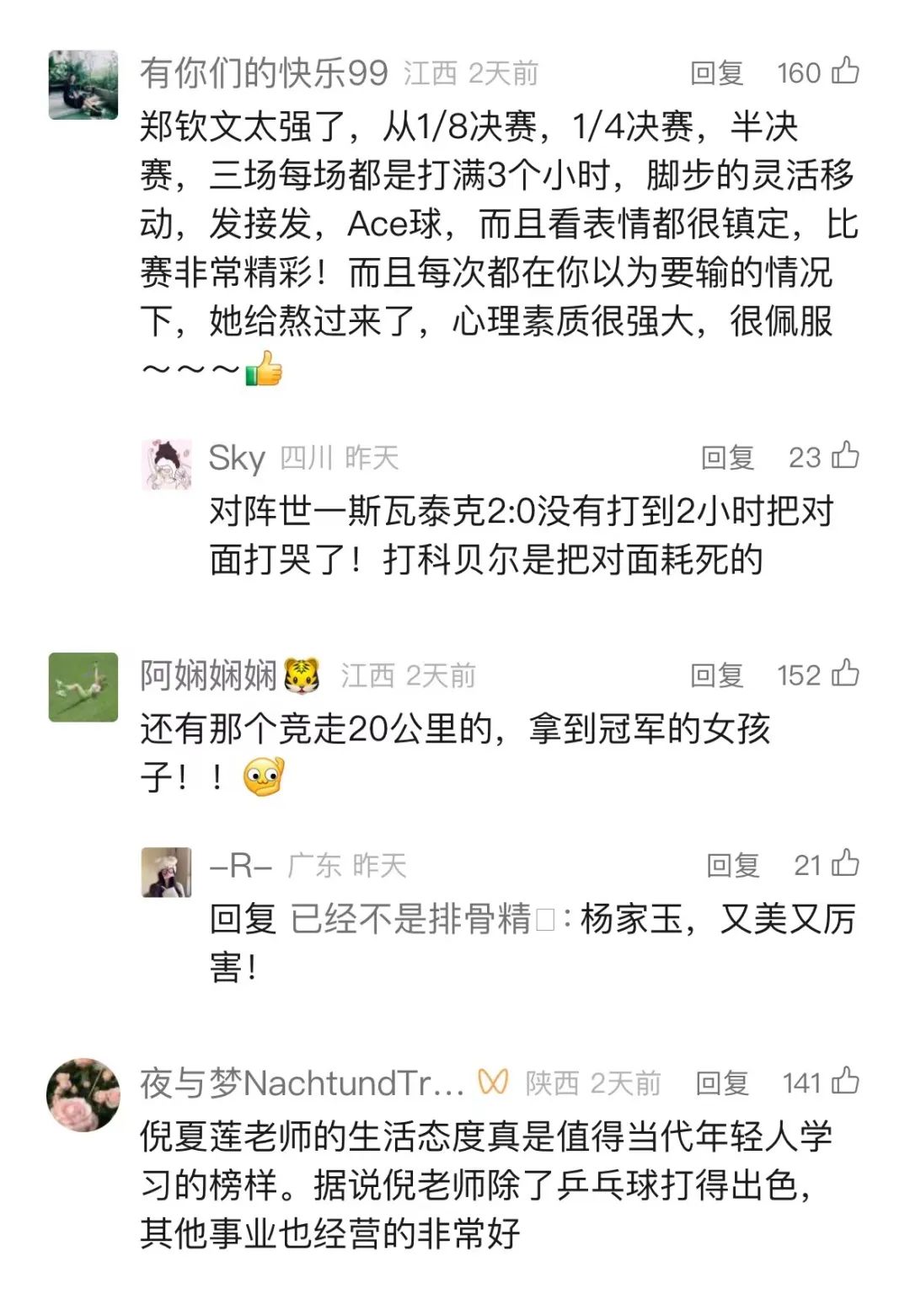Open 有你们的快乐99's profile avatar

point(83,84)
